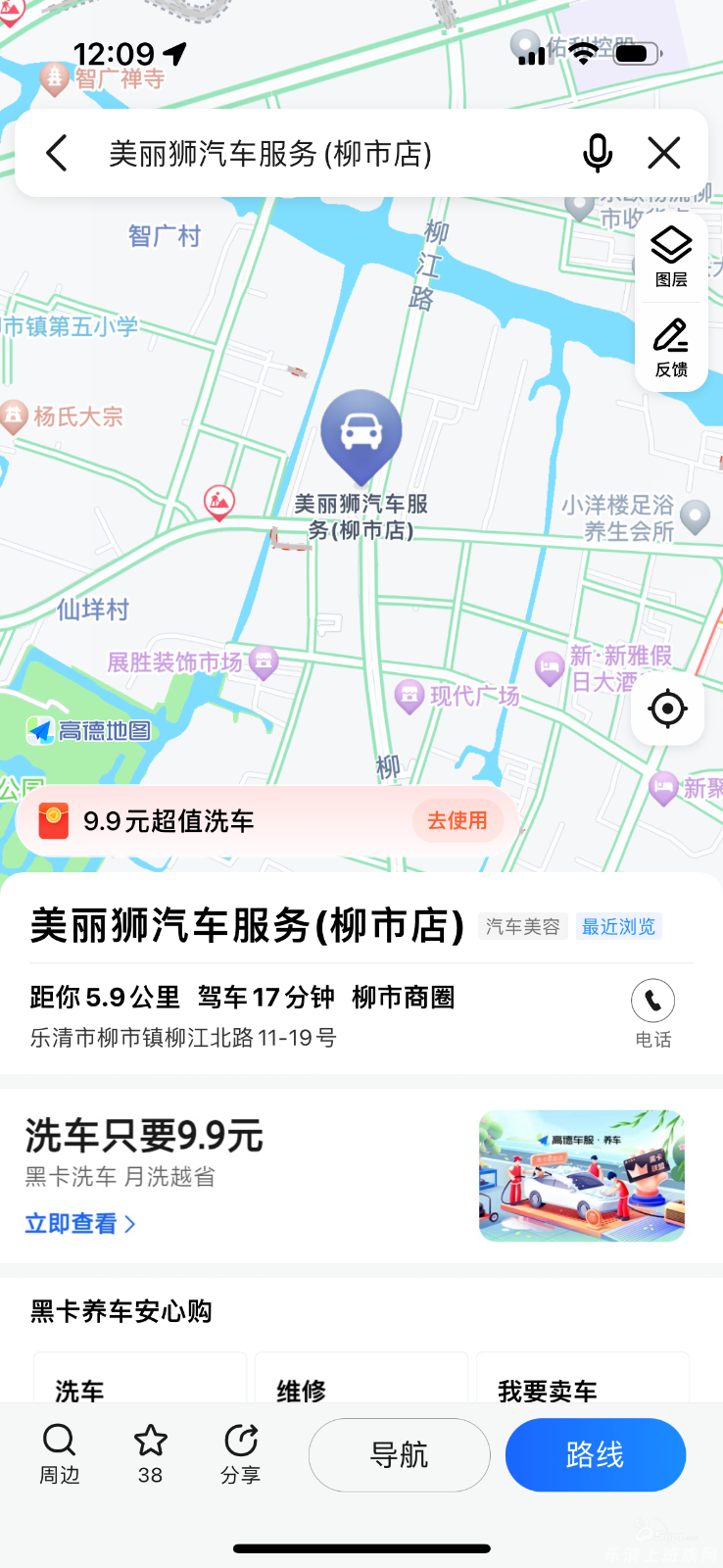Tap the 美丽狮汽车服务 search text field

coord(333,154)
